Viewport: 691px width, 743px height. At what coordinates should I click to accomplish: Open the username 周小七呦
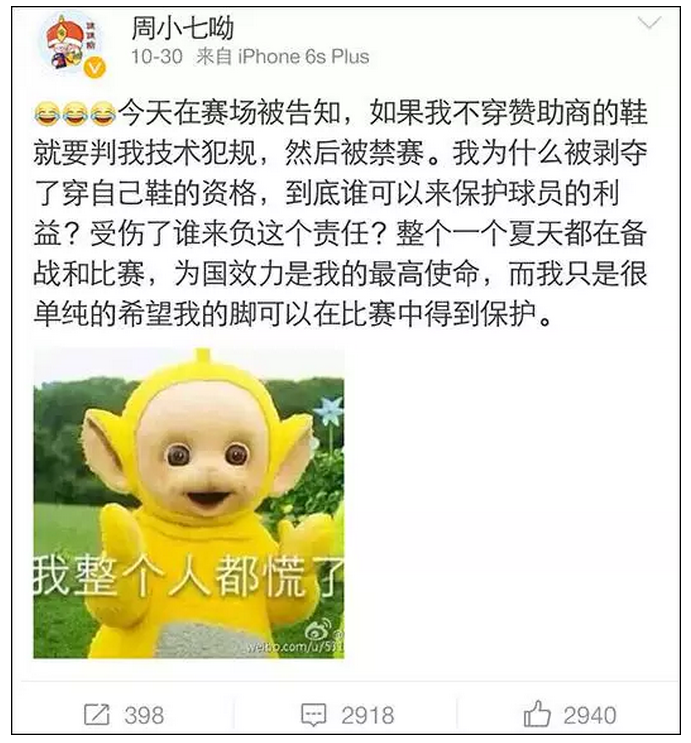coord(183,27)
